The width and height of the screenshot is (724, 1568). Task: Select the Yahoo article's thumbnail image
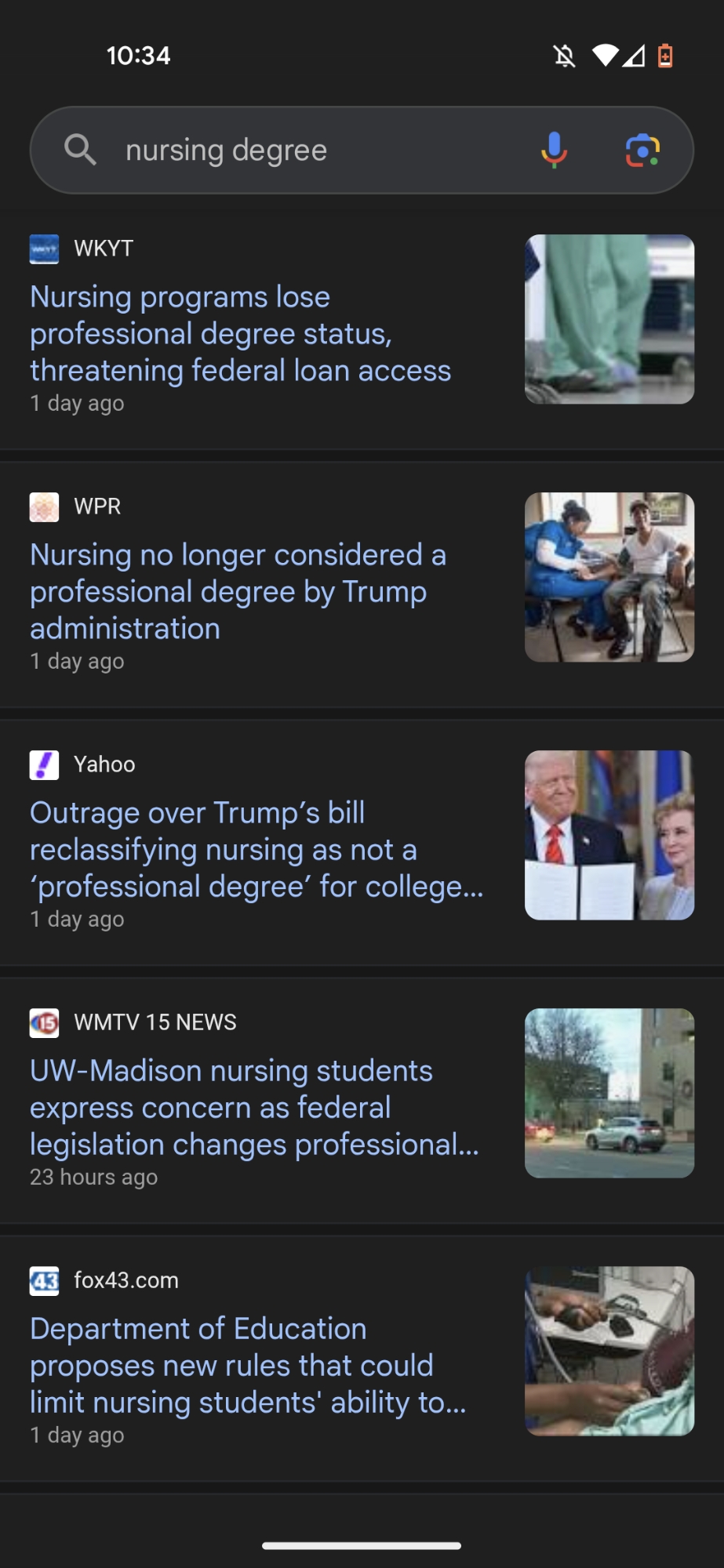[609, 835]
